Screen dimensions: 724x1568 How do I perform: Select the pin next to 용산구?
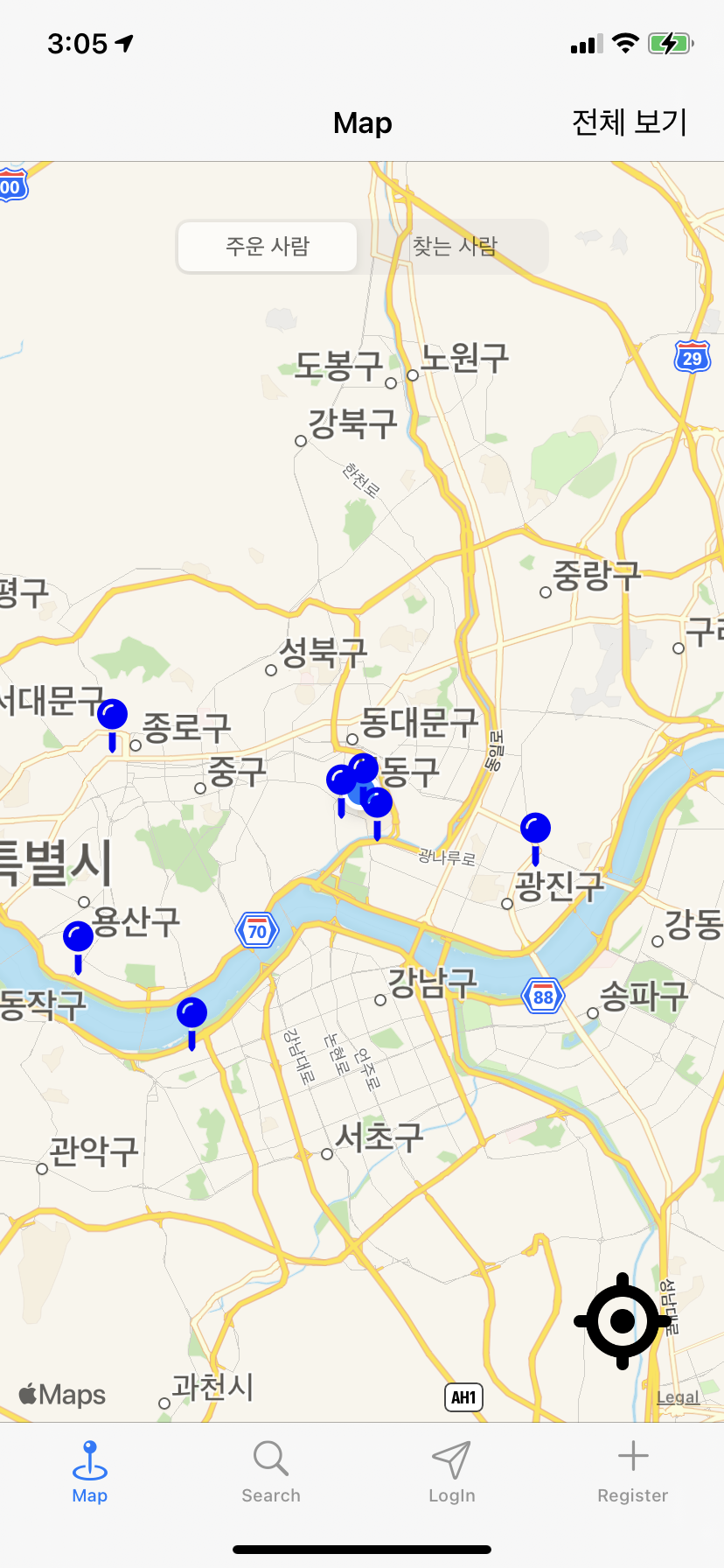[x=79, y=937]
